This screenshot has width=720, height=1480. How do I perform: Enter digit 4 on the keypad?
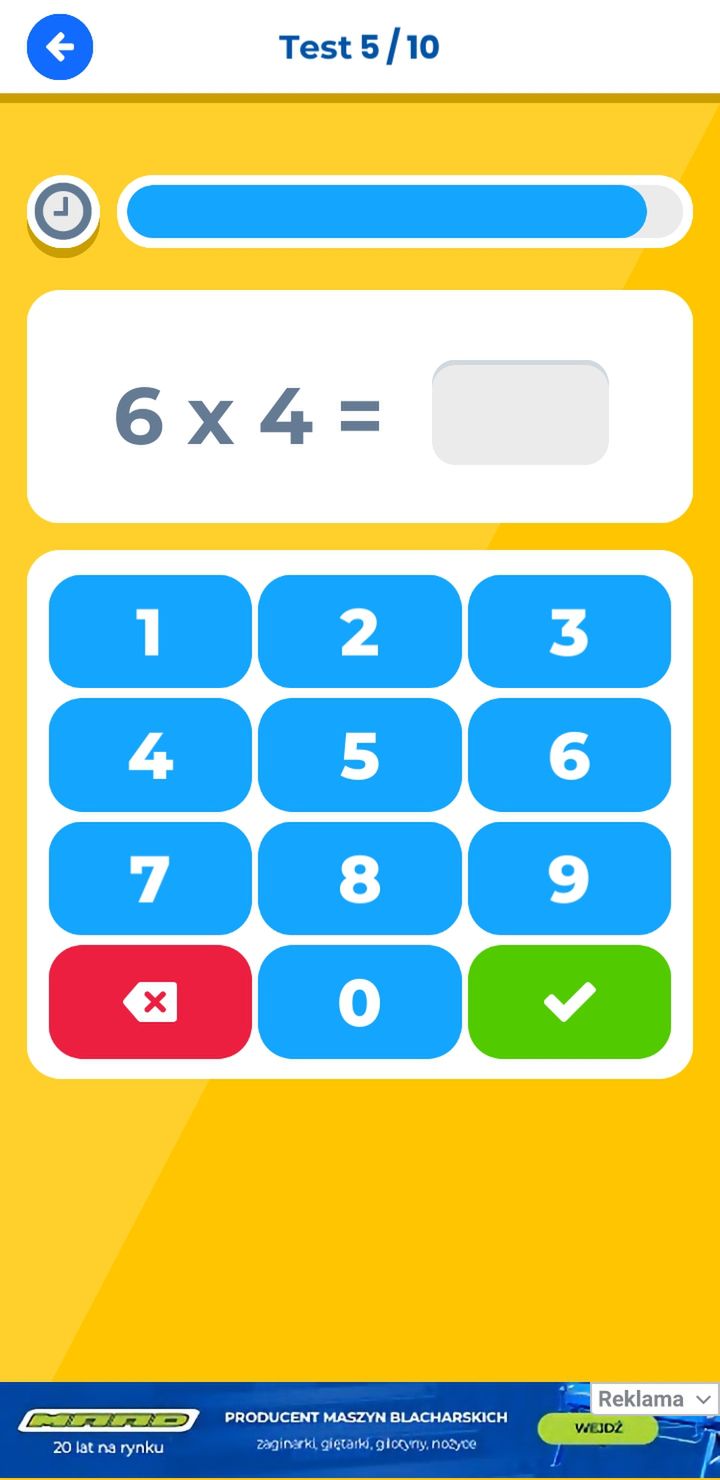tap(150, 755)
